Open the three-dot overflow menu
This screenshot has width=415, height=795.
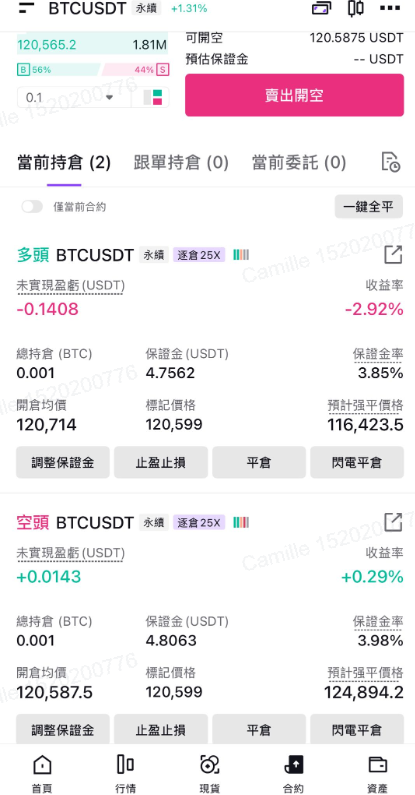(x=390, y=8)
